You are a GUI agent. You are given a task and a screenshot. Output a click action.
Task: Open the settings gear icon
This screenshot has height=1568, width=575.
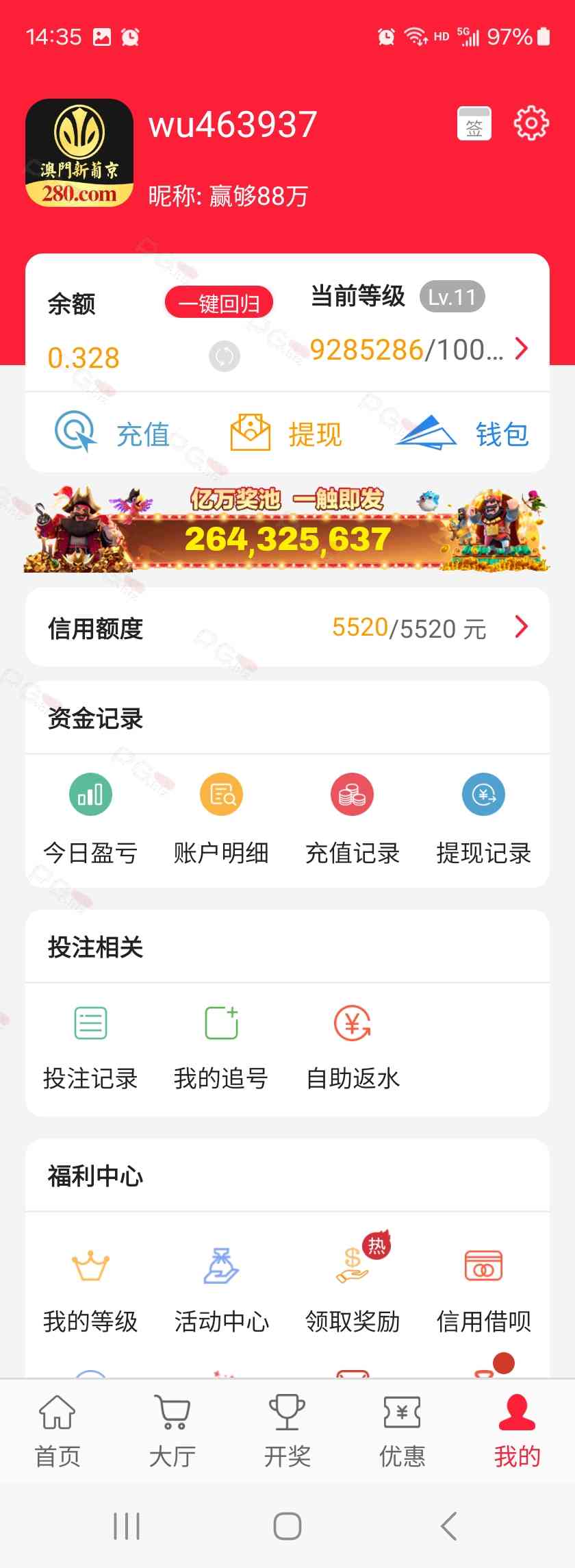pos(531,124)
